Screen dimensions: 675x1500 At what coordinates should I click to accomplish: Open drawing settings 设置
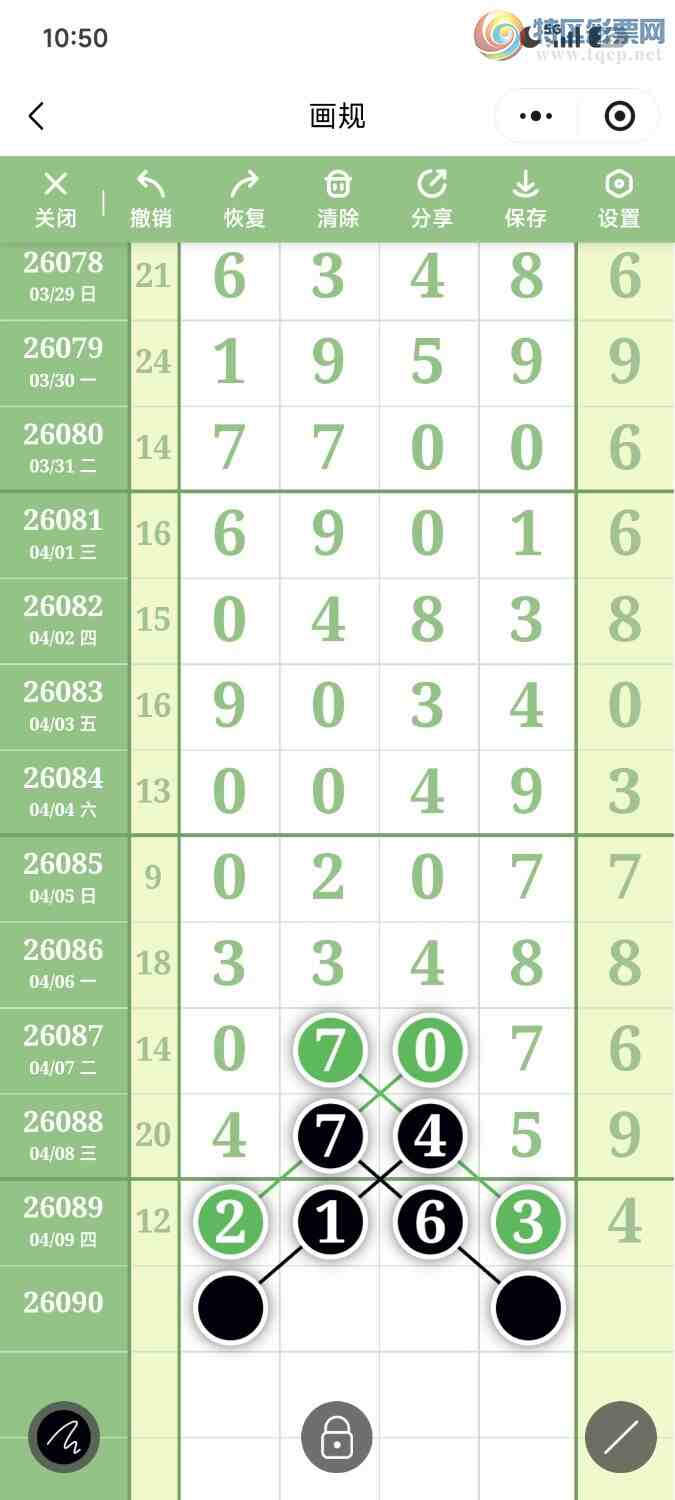(619, 199)
